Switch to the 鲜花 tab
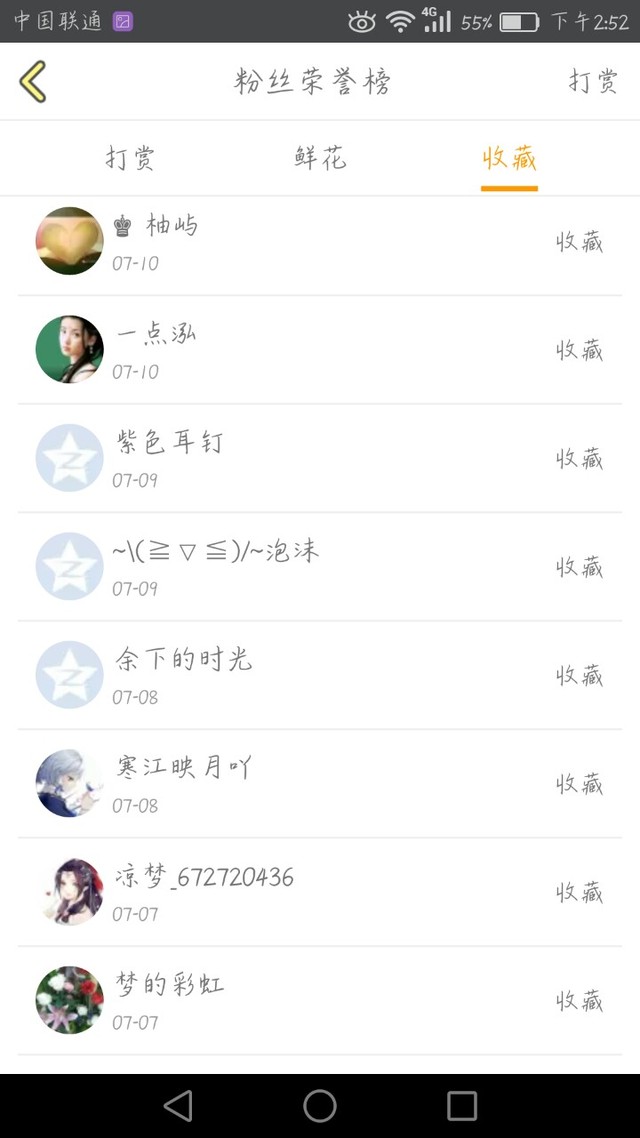This screenshot has width=640, height=1138. (x=320, y=158)
